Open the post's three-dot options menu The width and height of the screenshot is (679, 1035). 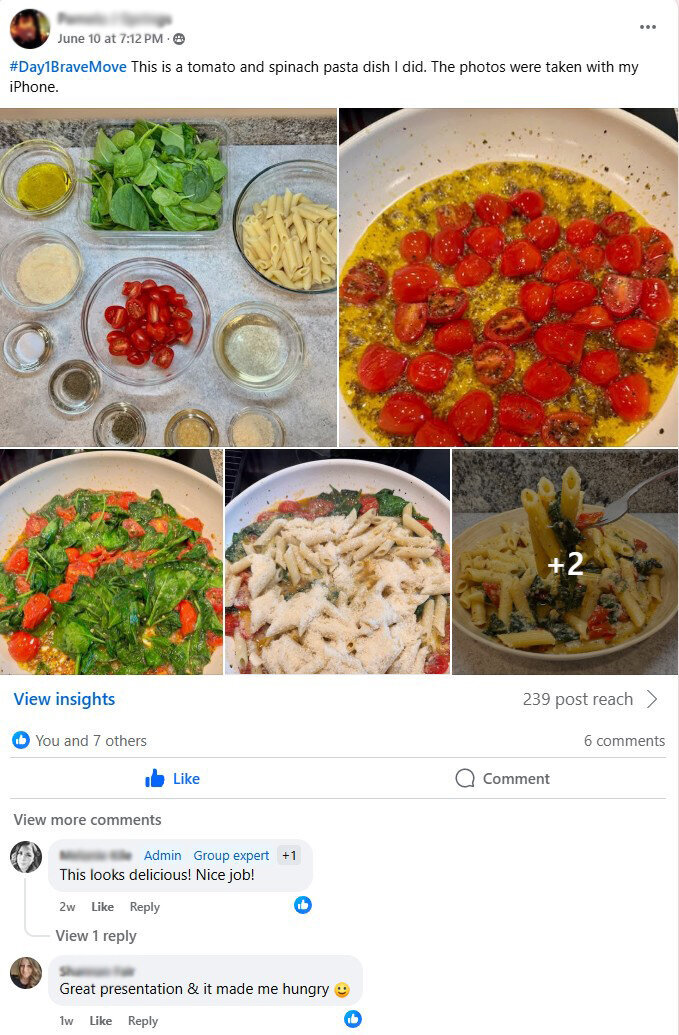[x=648, y=27]
